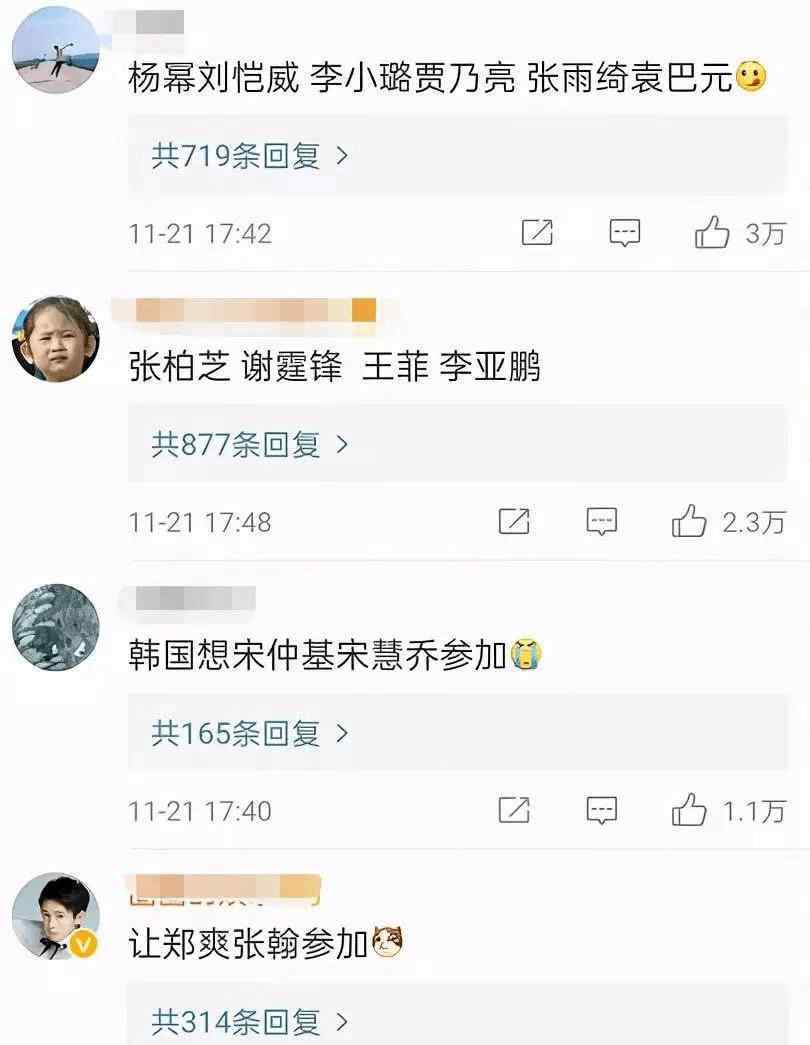Repost the comment posted at 17:40

[514, 811]
